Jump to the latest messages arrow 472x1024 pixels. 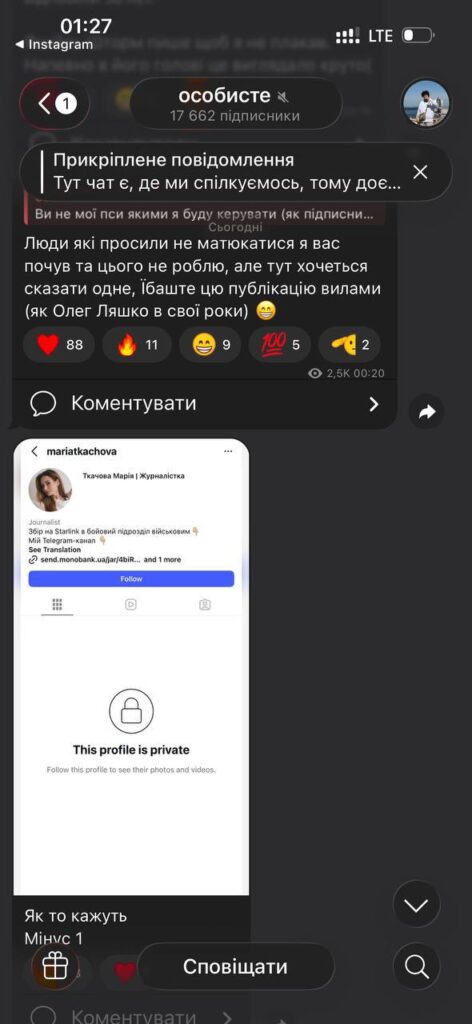click(417, 904)
